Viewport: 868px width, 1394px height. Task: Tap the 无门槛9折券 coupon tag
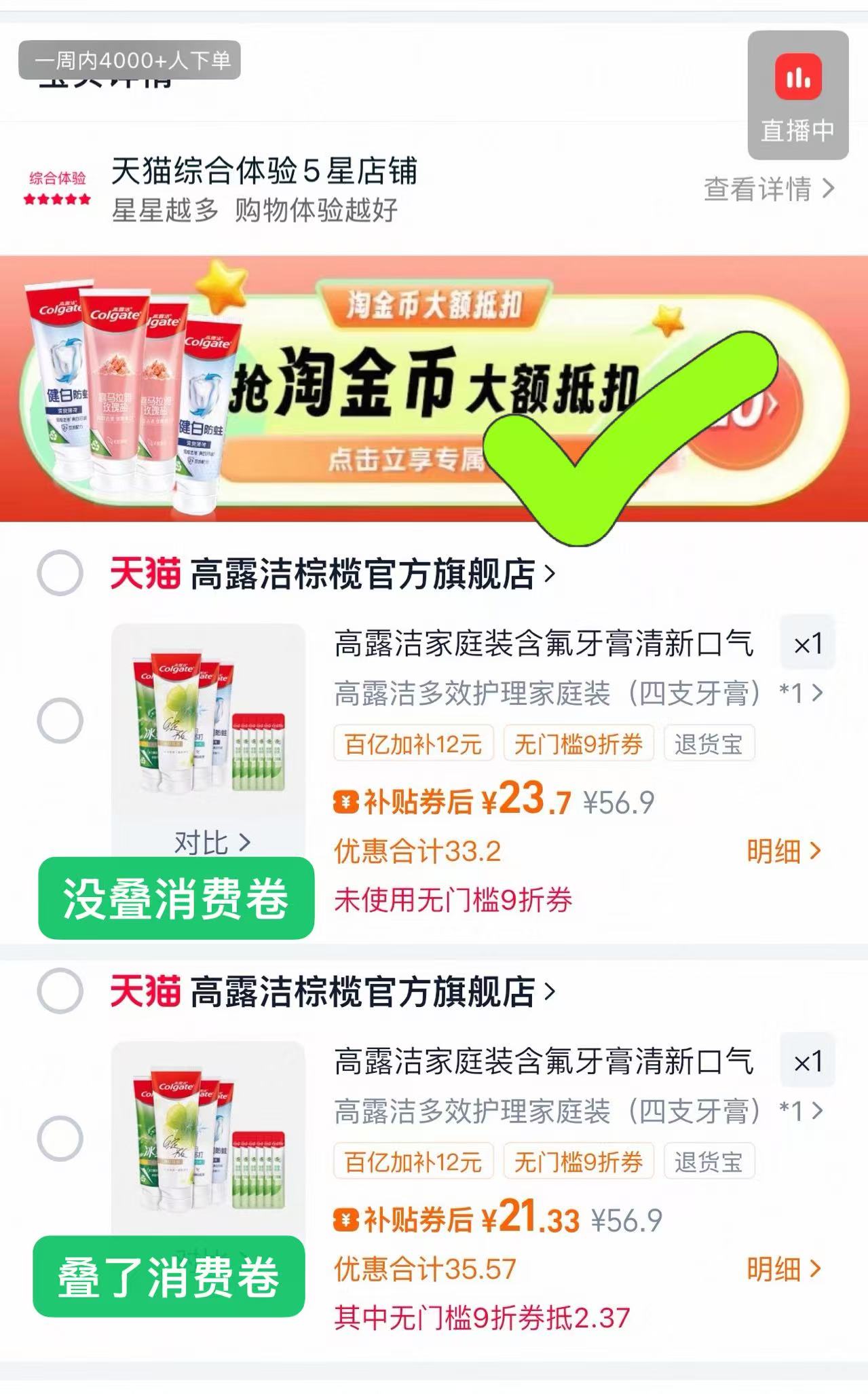click(x=579, y=744)
